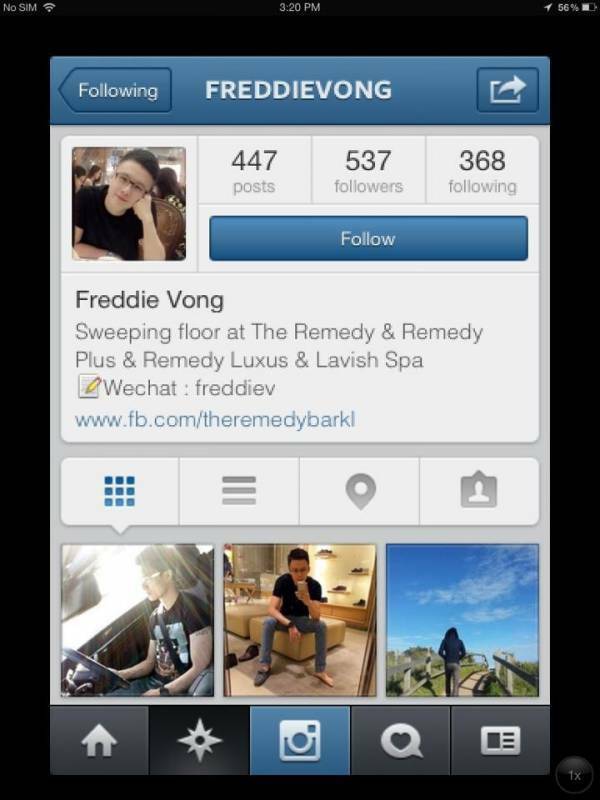Screen dimensions: 600x800
Task: Open the camera tab
Action: tap(300, 741)
